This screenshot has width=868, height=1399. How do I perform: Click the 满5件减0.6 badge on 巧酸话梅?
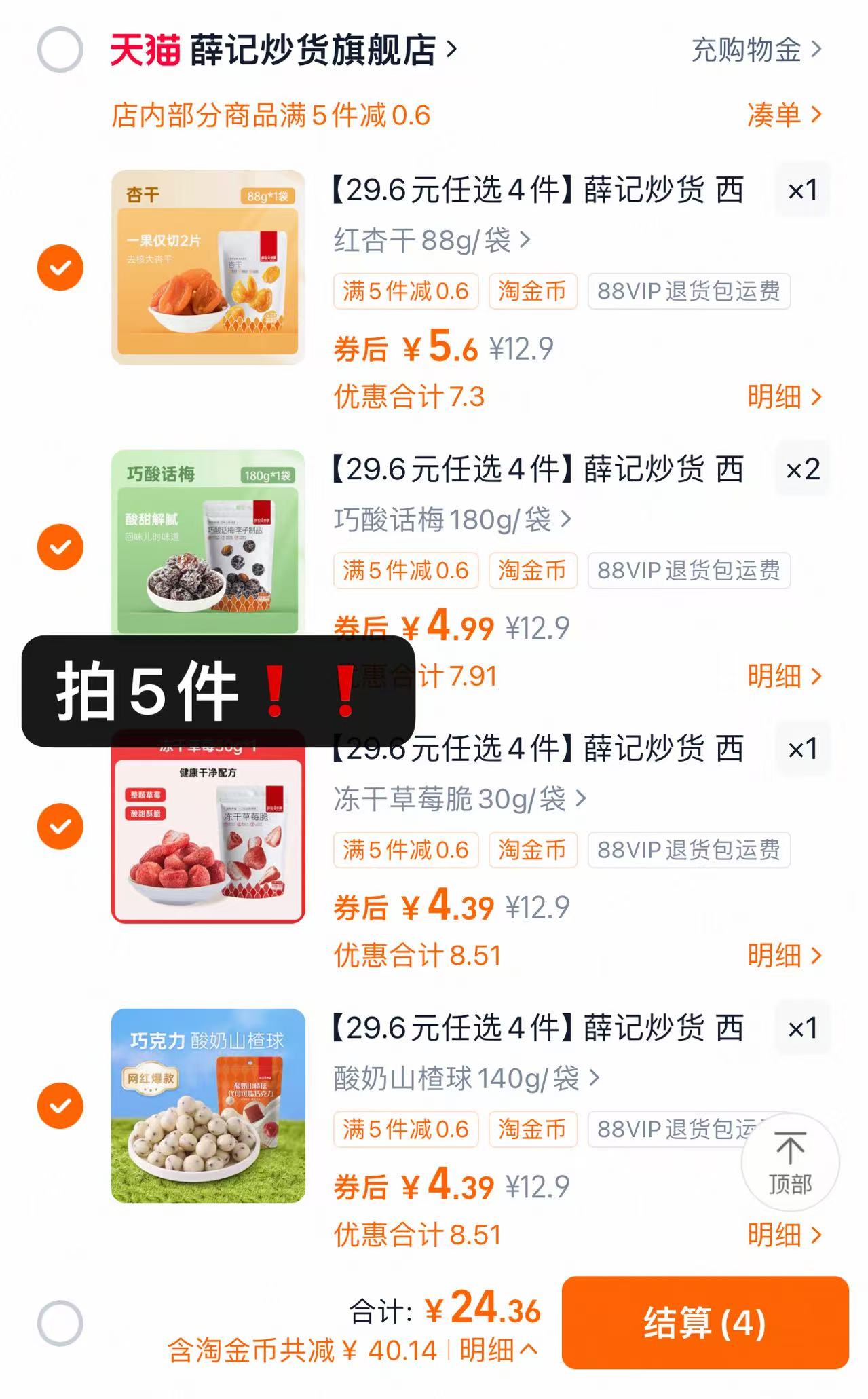click(405, 571)
